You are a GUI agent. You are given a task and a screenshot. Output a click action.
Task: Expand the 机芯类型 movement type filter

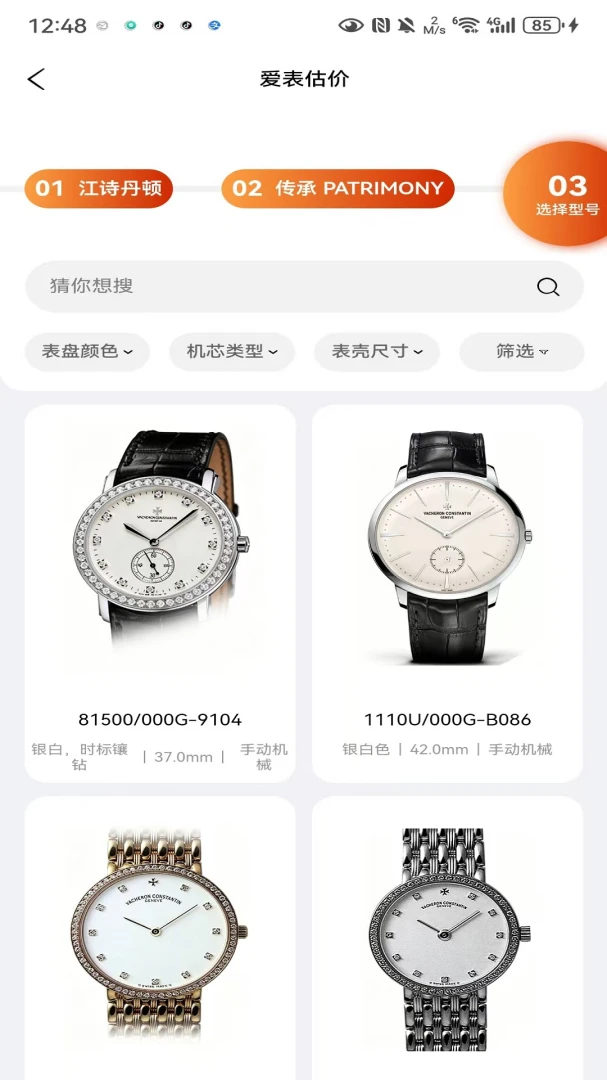(x=232, y=351)
